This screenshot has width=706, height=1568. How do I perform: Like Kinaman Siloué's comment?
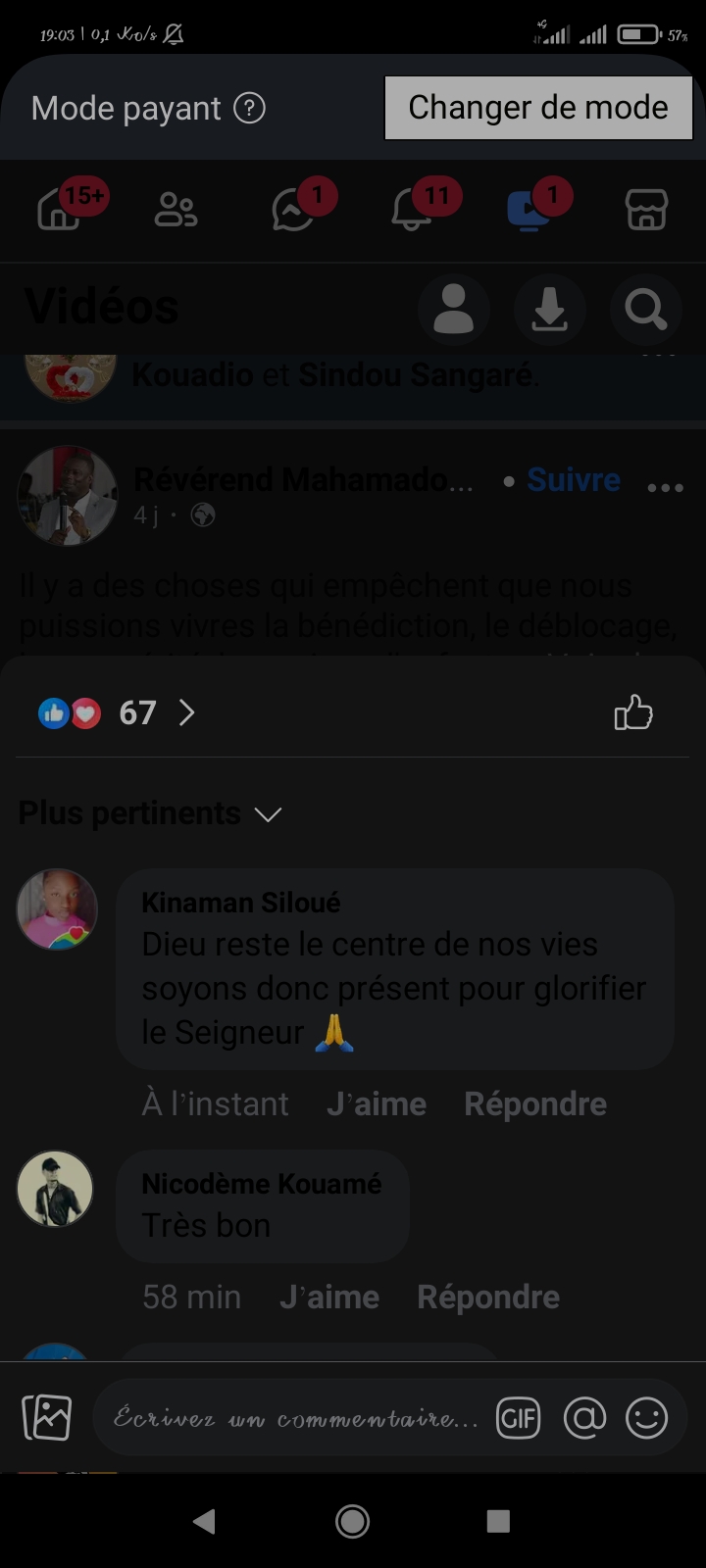coord(377,1103)
